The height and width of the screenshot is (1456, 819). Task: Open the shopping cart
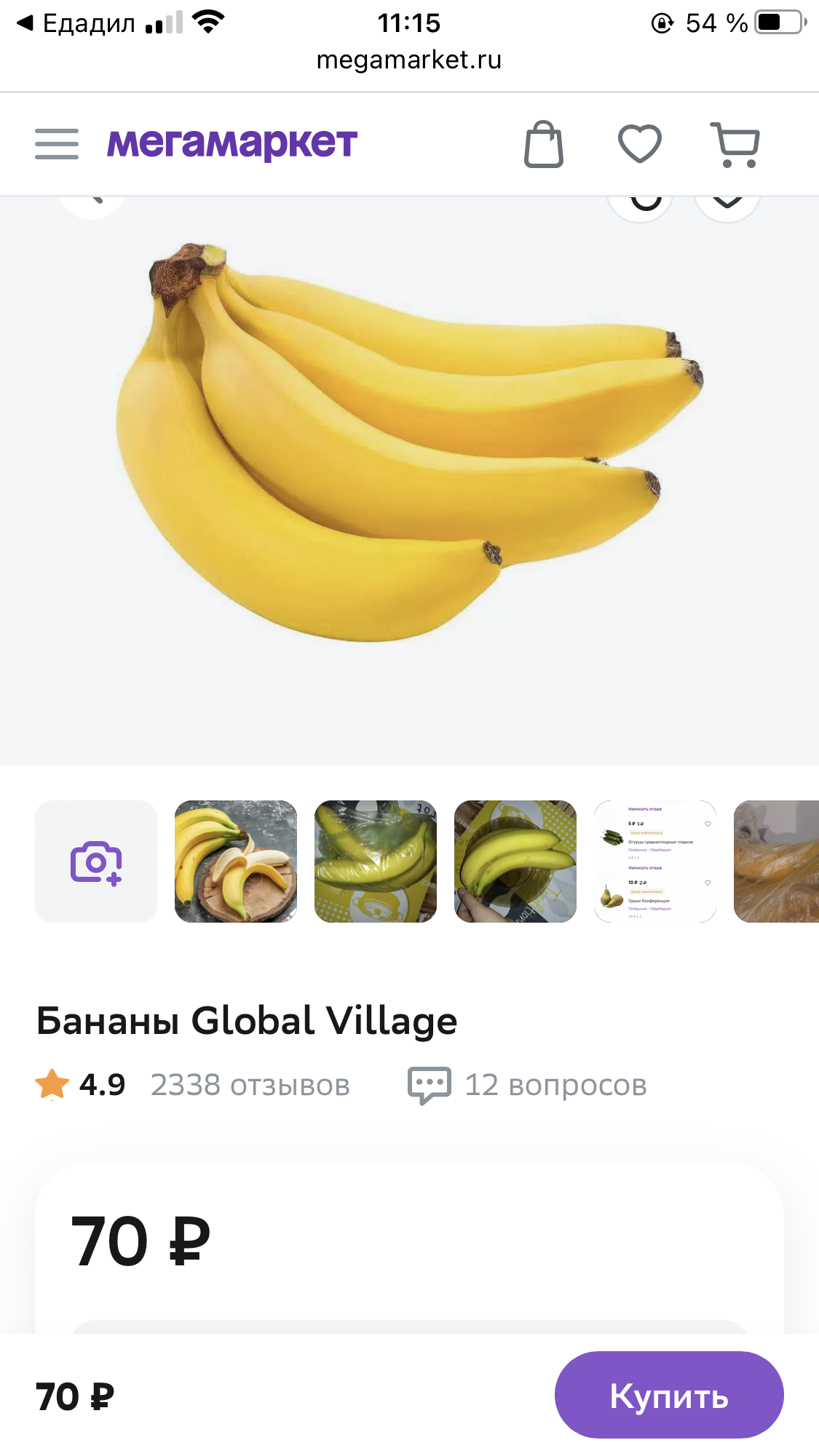point(735,144)
